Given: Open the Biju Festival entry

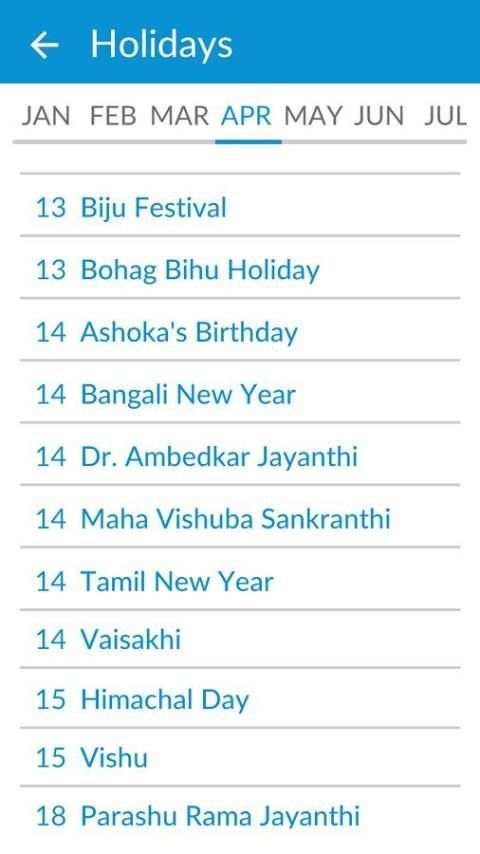Looking at the screenshot, I should pyautogui.click(x=240, y=207).
